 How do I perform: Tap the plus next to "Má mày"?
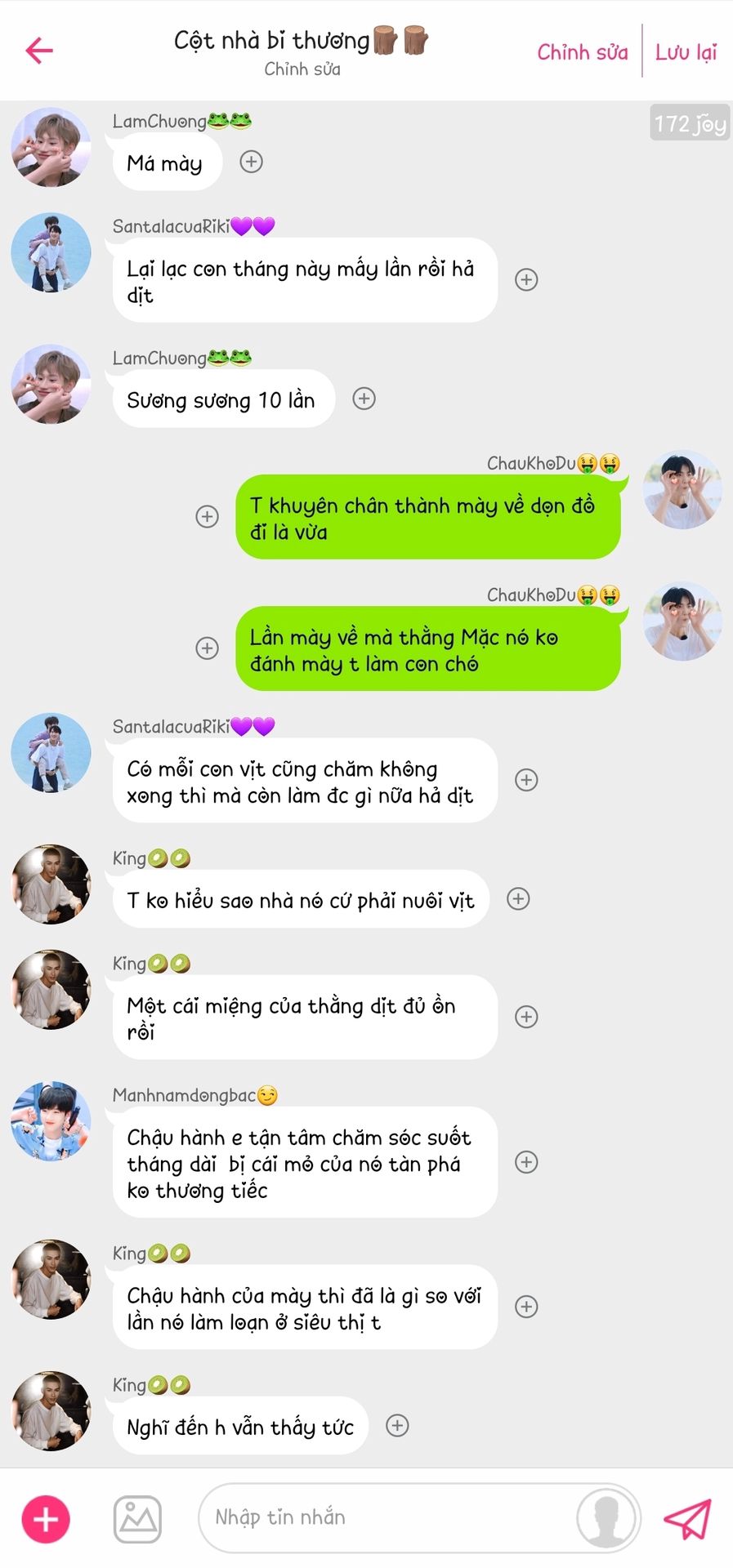tap(251, 162)
